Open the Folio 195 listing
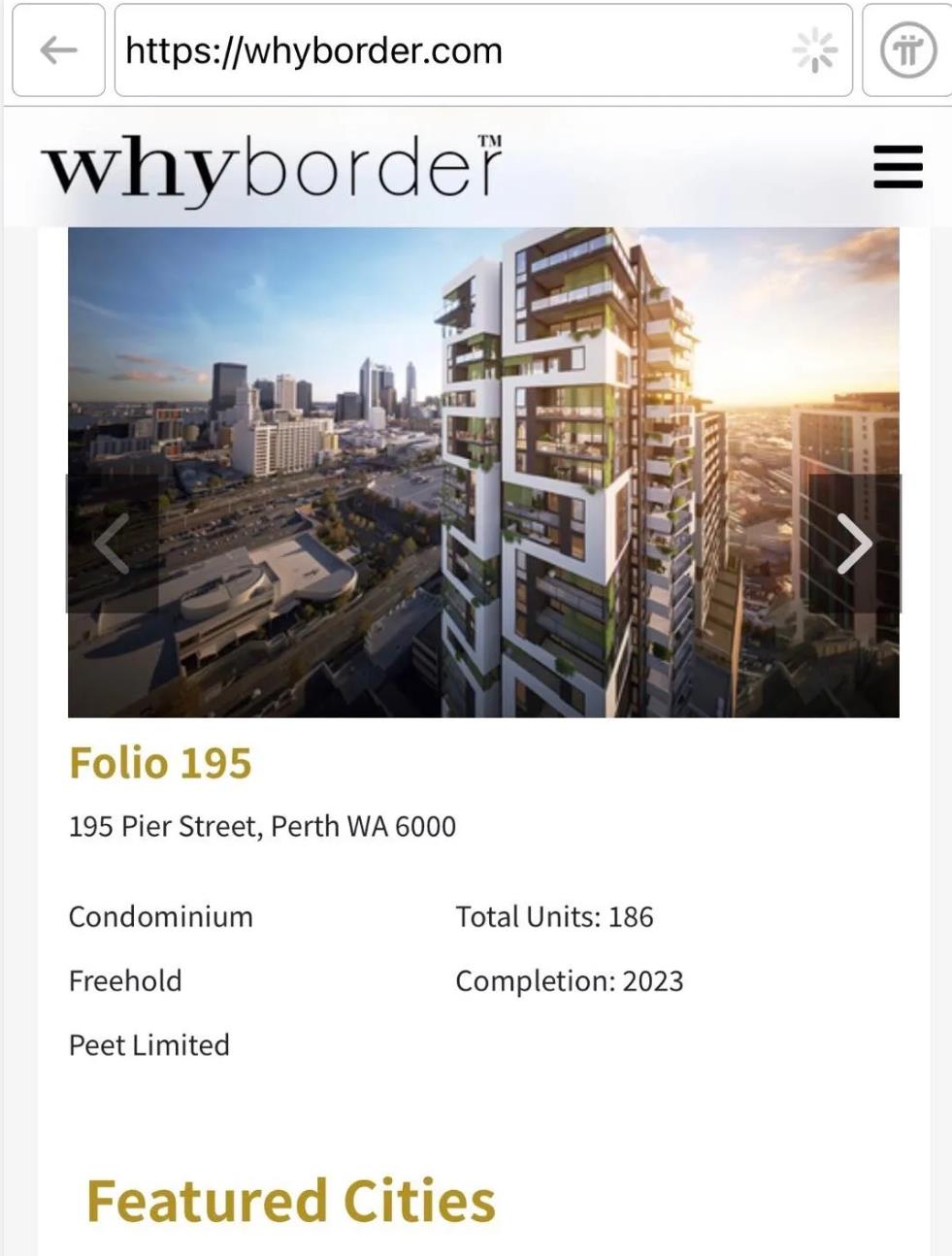Viewport: 952px width, 1256px height. click(x=160, y=763)
